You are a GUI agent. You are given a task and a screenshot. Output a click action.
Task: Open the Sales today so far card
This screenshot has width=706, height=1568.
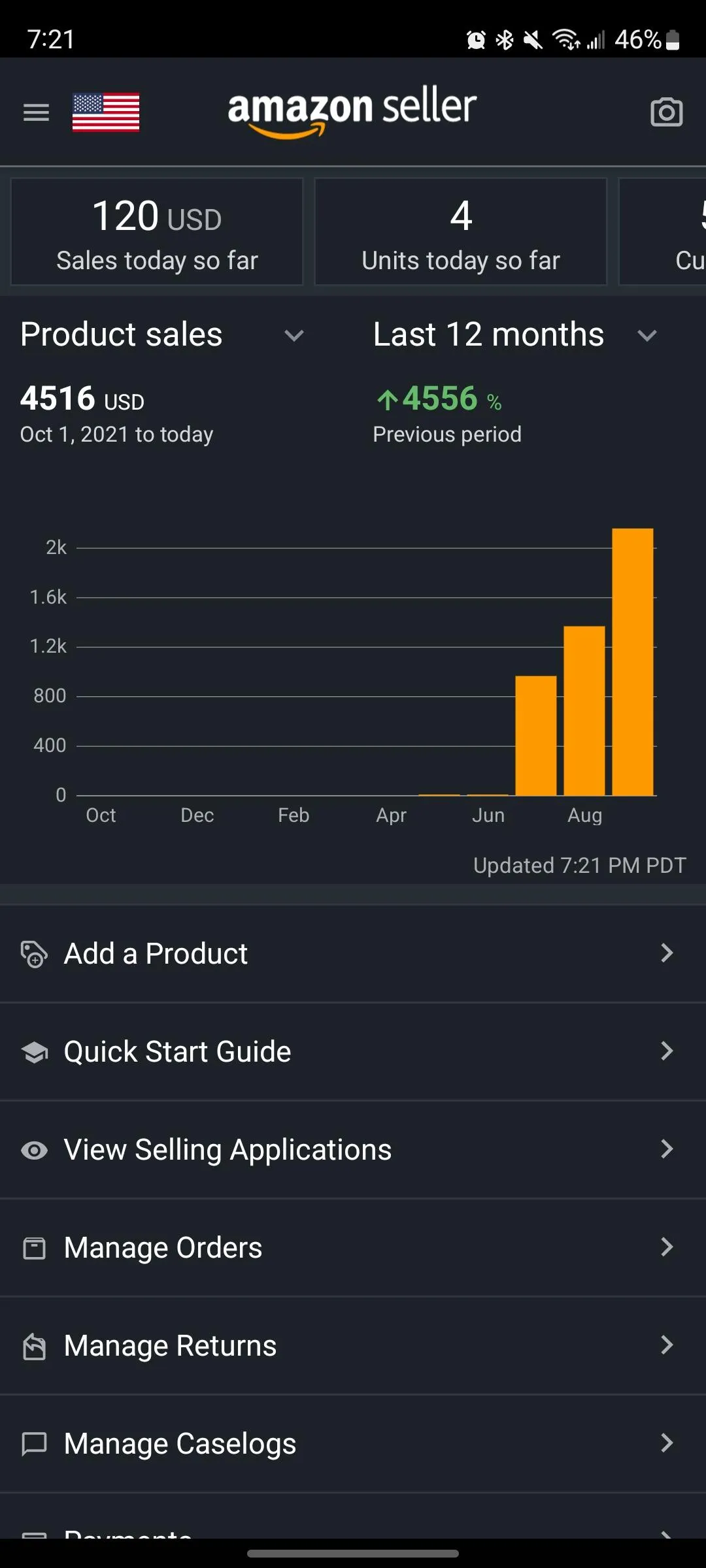(157, 232)
